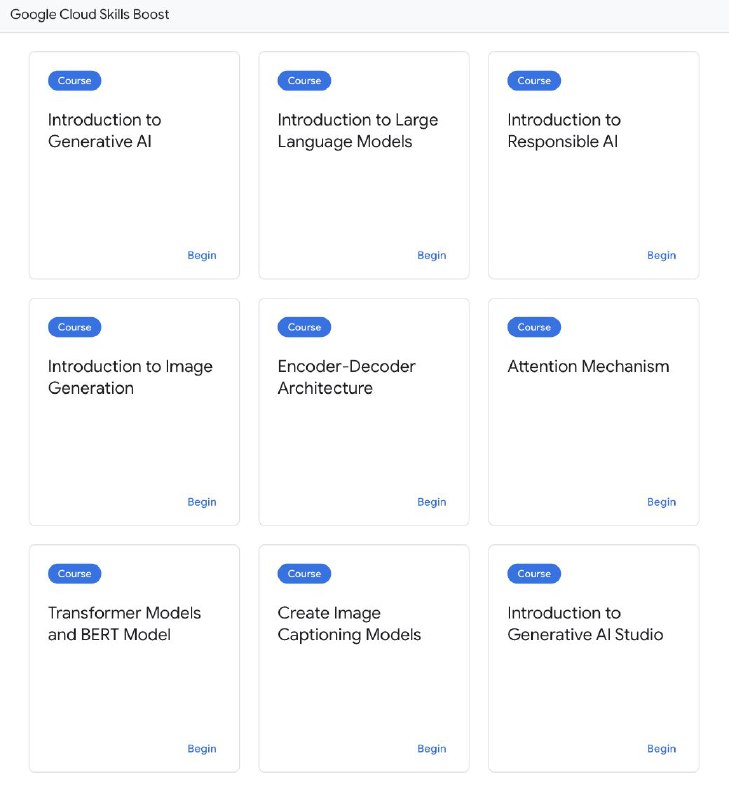This screenshot has height=800, width=729.
Task: Select the Course badge on Attention Mechanism card
Action: (x=533, y=327)
